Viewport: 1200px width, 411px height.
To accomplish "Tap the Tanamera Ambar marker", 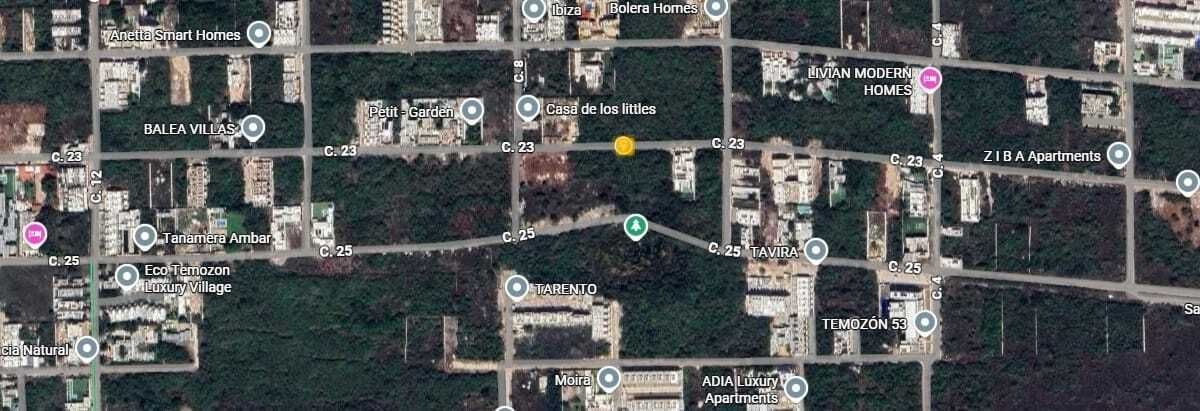I will click(x=145, y=237).
